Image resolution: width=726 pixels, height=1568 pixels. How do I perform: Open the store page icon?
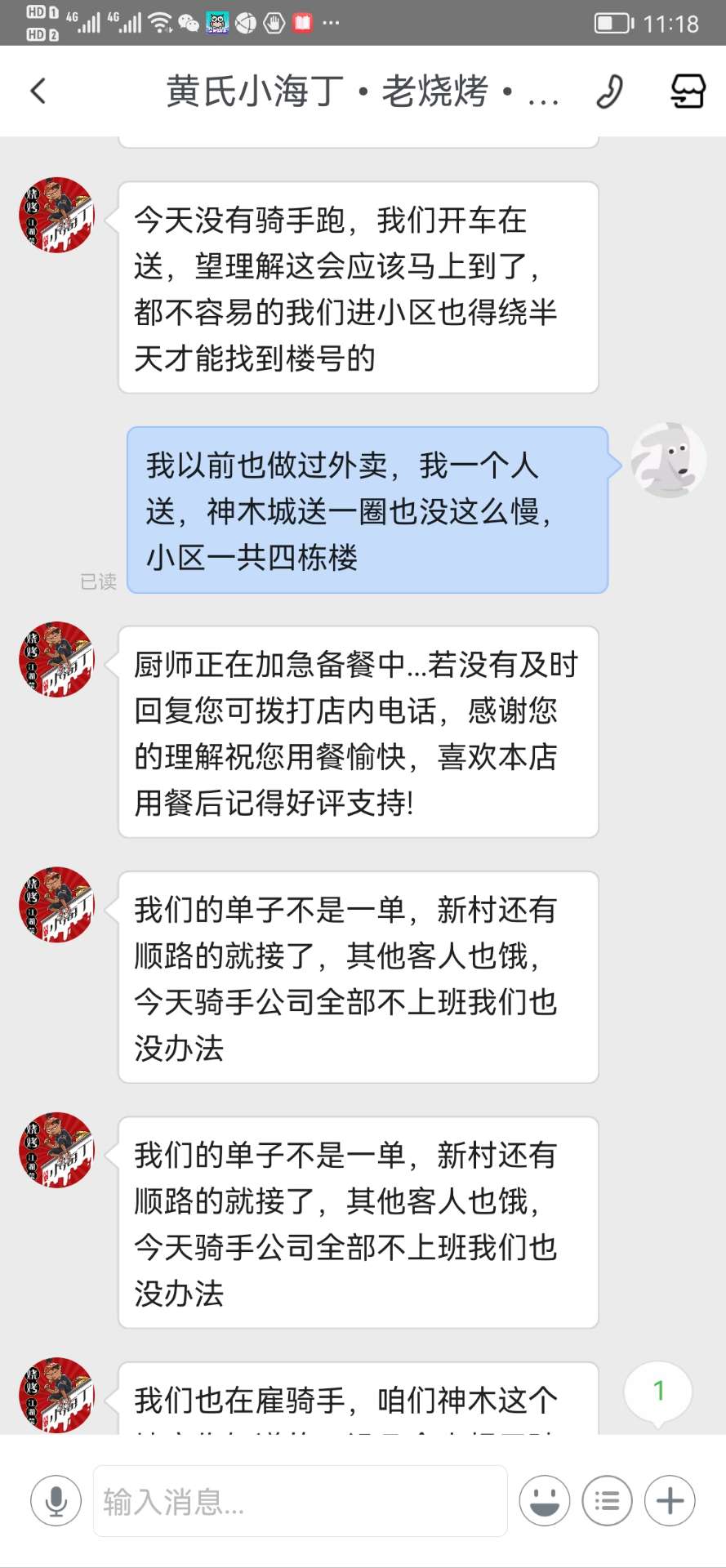pos(688,91)
